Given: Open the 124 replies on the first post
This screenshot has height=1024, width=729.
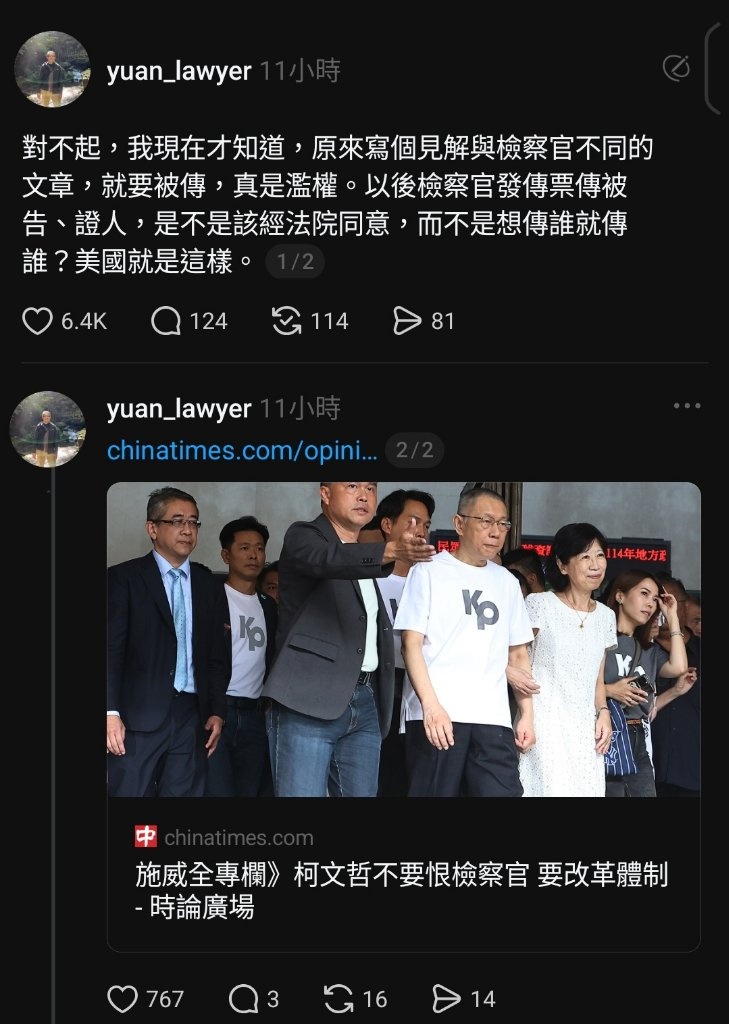Looking at the screenshot, I should pos(166,321).
